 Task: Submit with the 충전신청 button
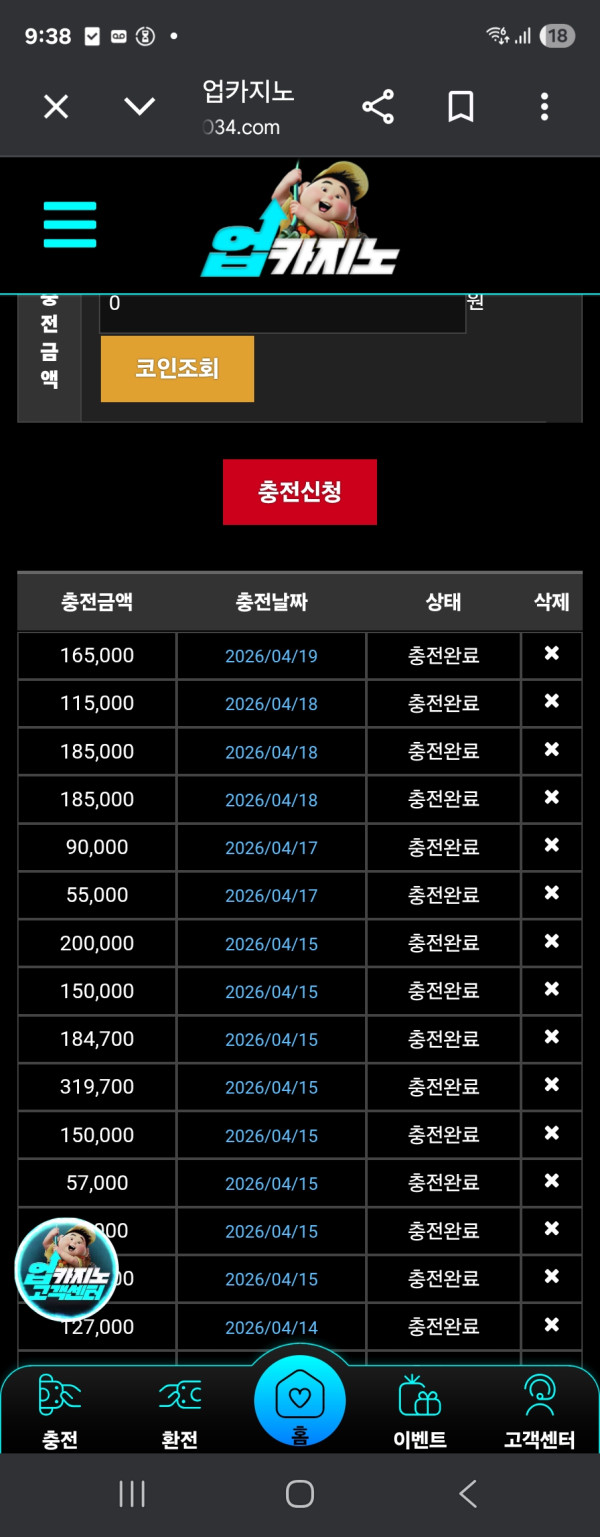pyautogui.click(x=300, y=492)
